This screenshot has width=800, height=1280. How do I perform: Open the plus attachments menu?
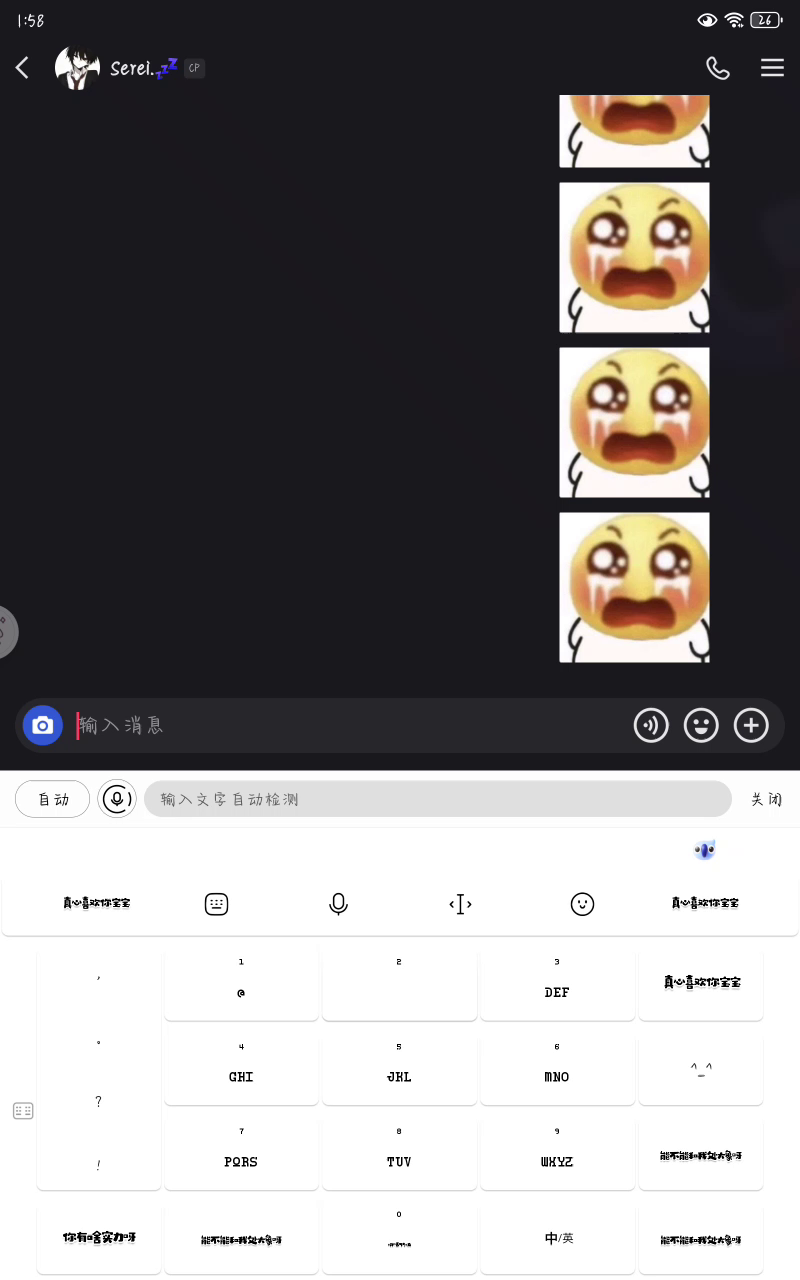(751, 725)
